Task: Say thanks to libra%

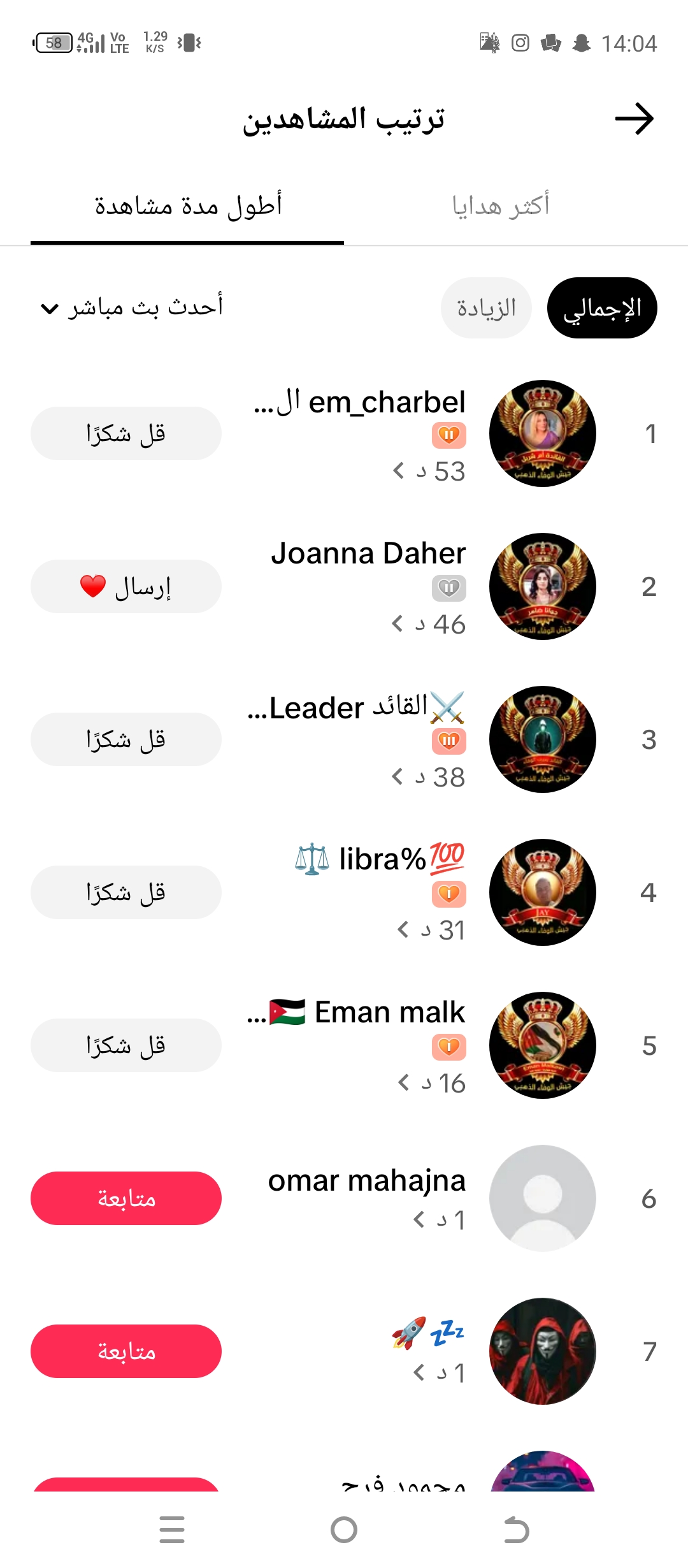Action: click(x=126, y=892)
